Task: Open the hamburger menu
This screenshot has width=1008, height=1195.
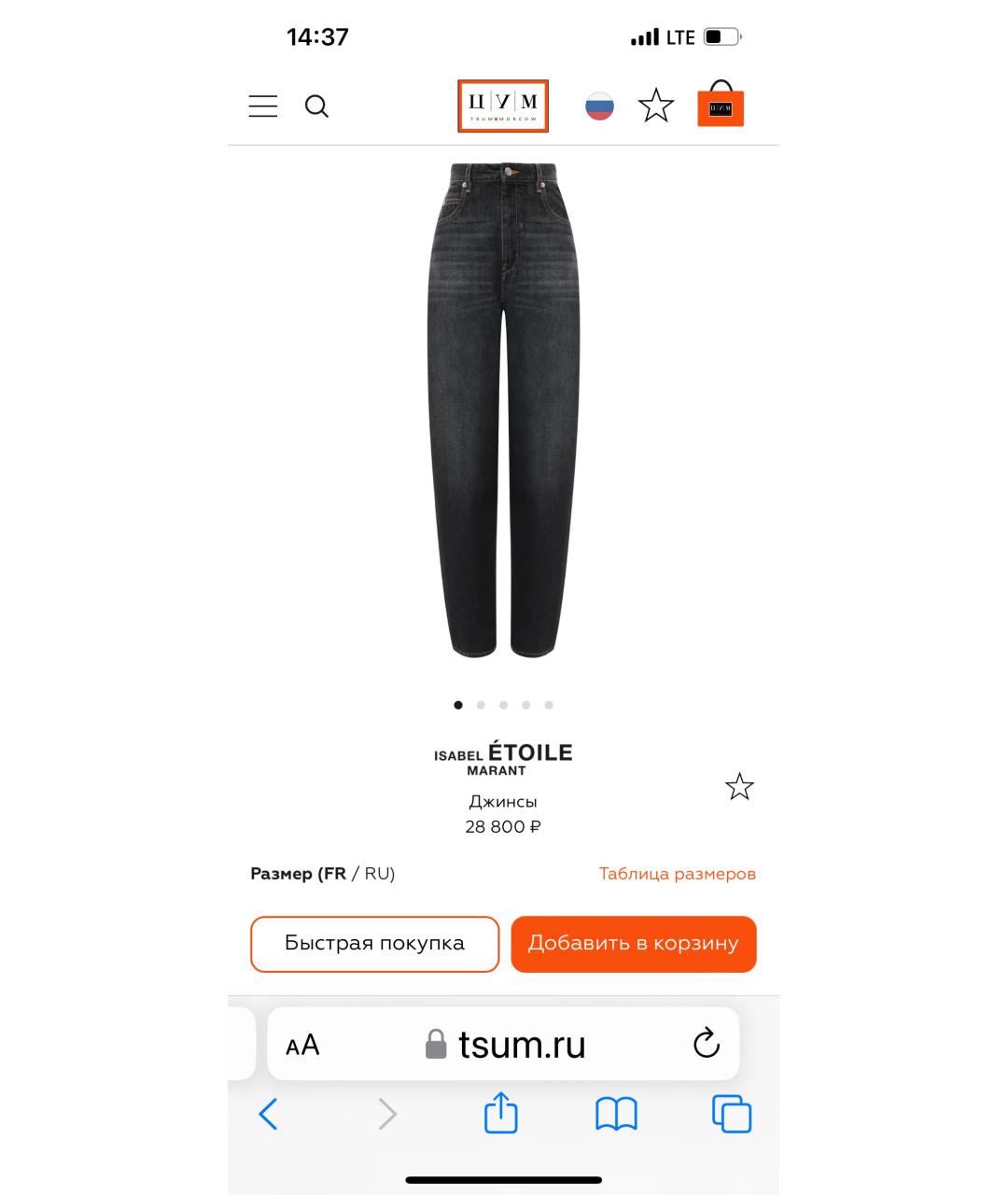Action: [x=263, y=106]
